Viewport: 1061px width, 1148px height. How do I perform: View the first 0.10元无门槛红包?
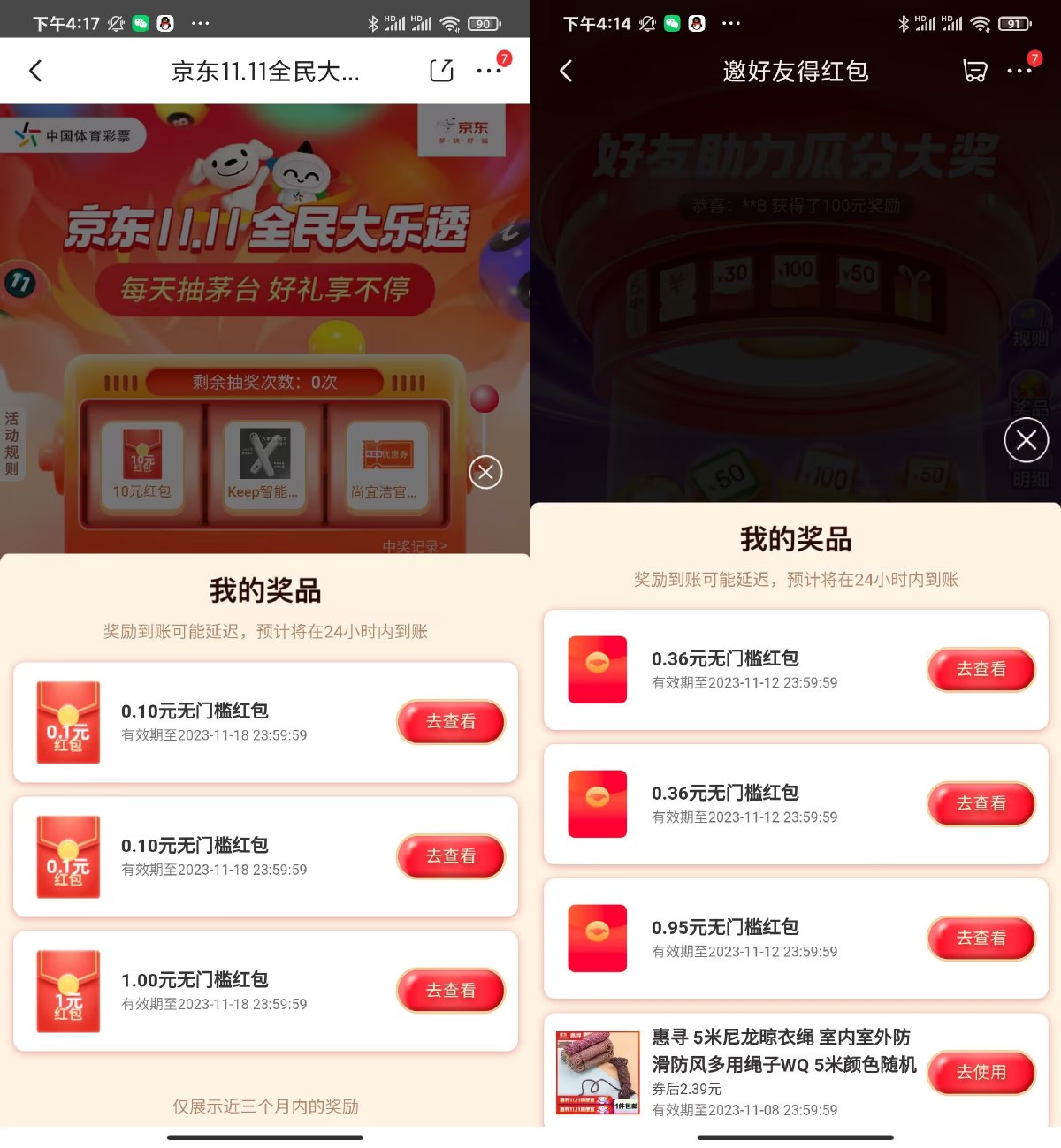tap(451, 722)
